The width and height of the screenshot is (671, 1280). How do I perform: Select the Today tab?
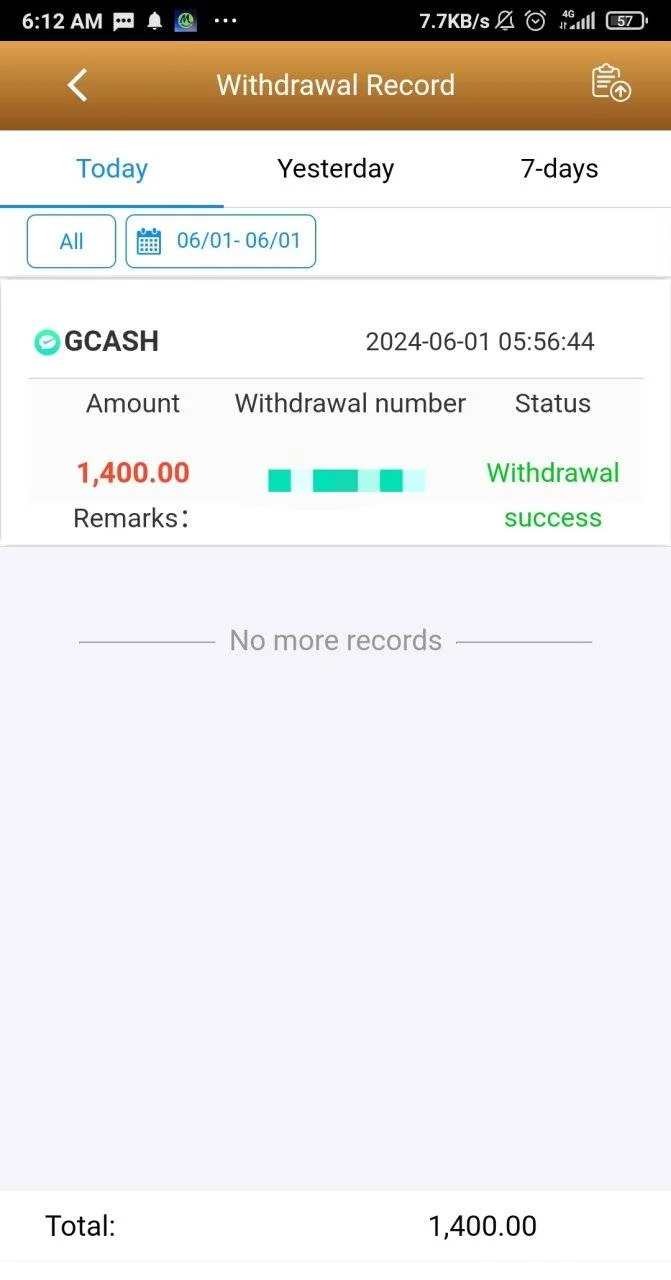tap(112, 169)
